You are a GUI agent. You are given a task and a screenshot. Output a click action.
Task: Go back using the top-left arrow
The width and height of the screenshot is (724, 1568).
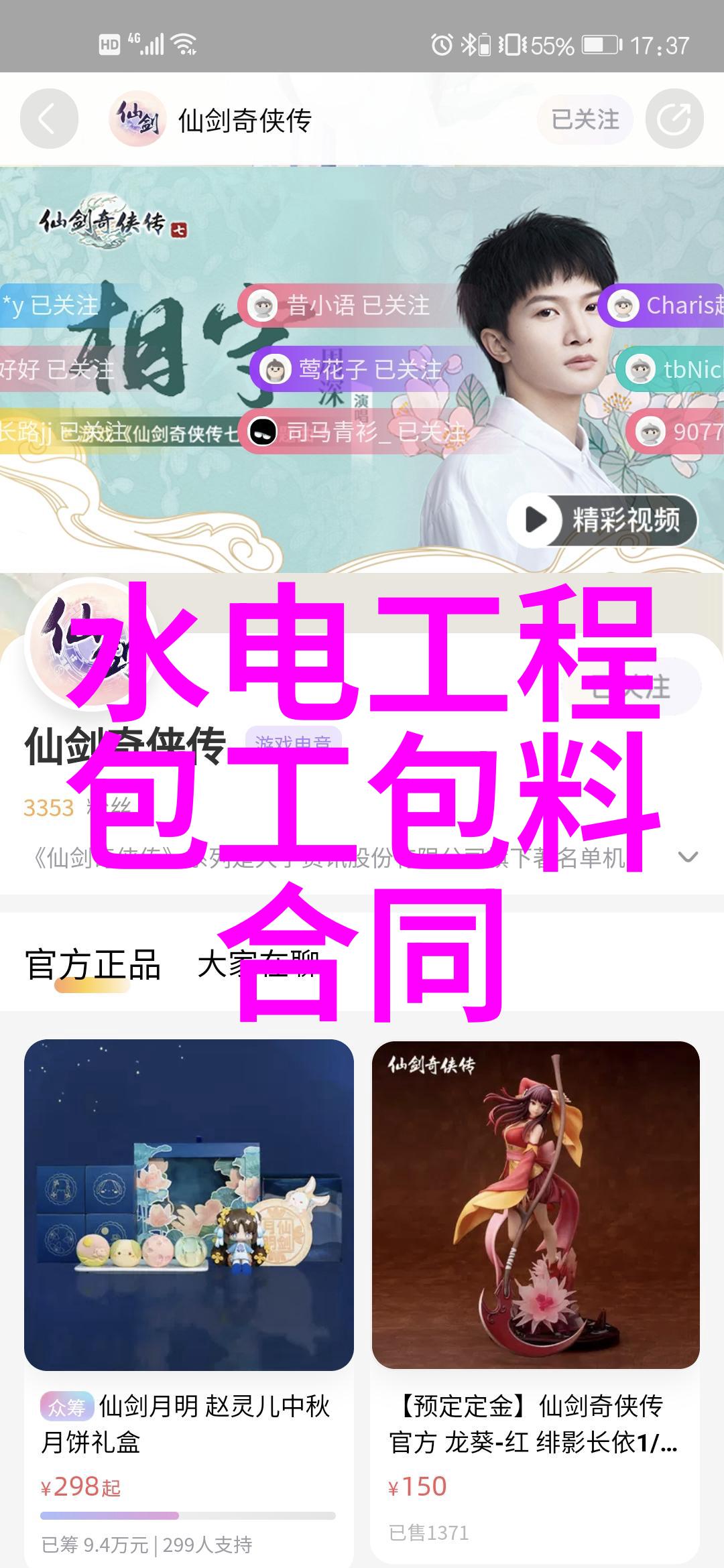coord(48,119)
